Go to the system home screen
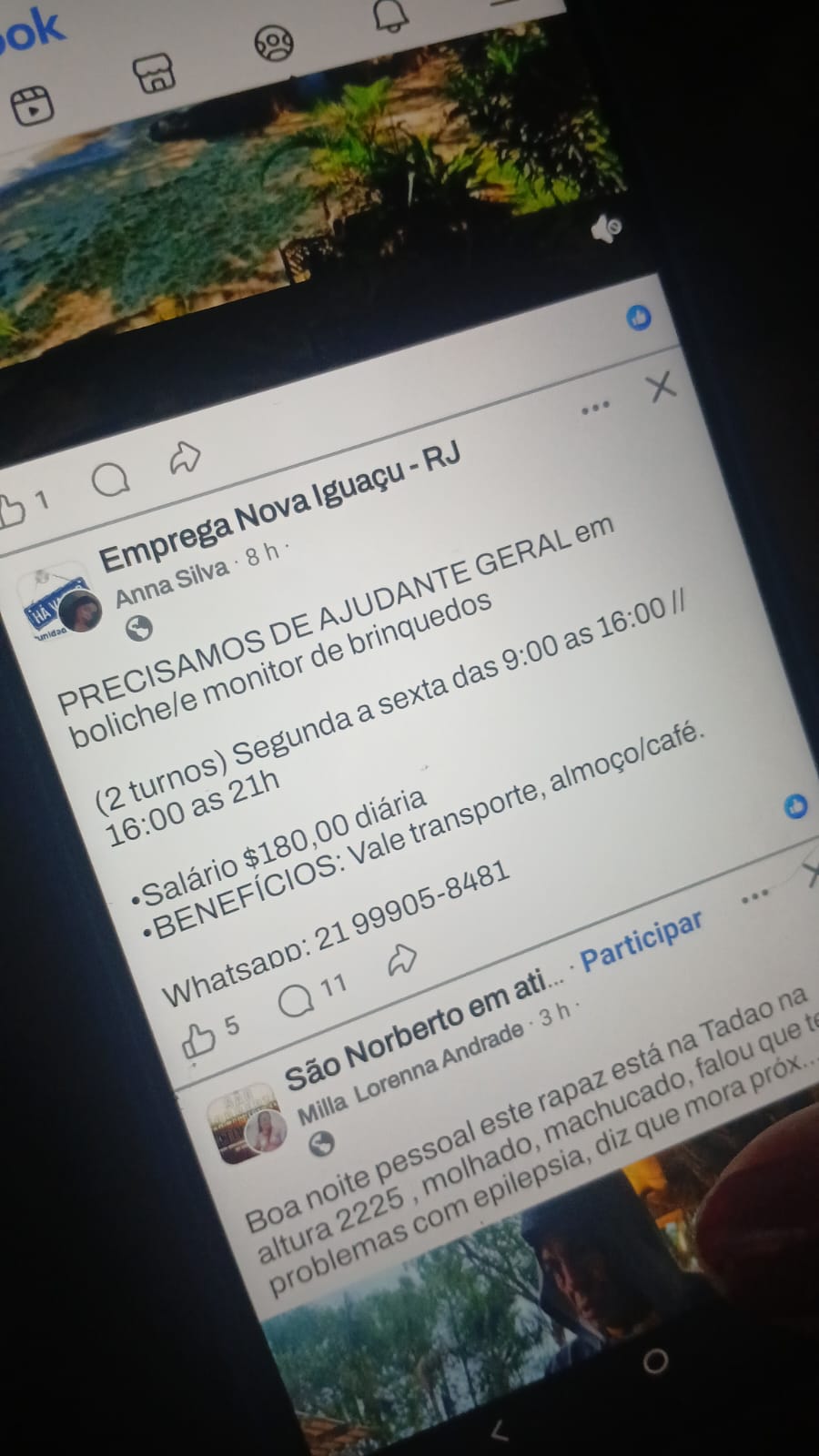The height and width of the screenshot is (1456, 819). (x=655, y=1362)
